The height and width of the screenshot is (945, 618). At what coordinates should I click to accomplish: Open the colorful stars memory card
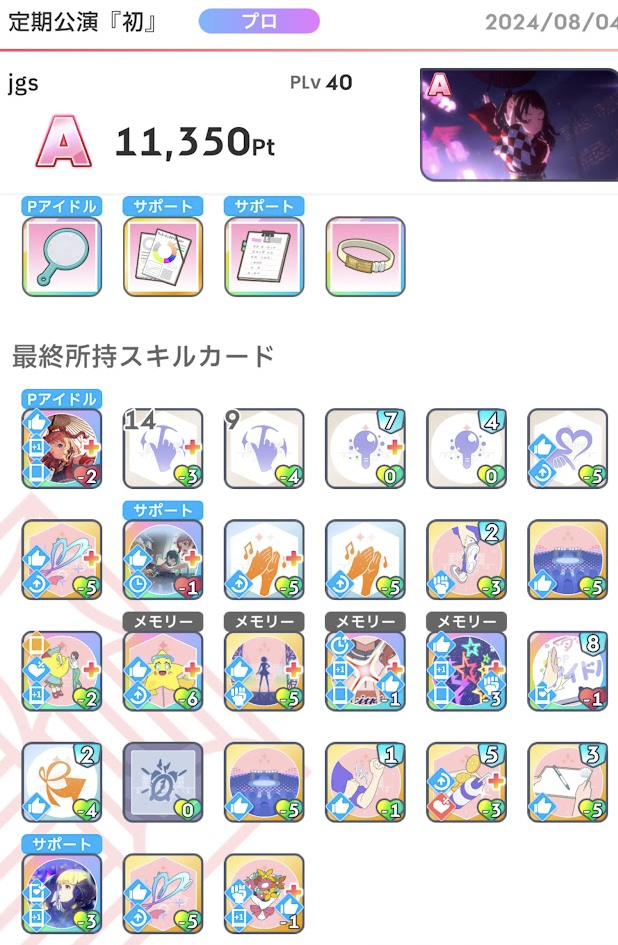click(x=467, y=671)
